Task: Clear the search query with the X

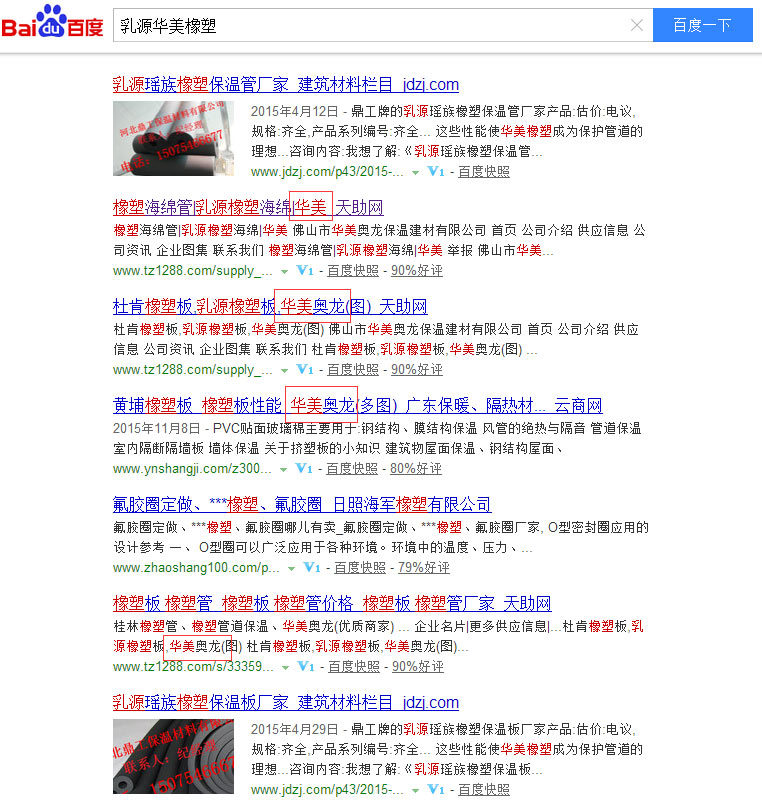Action: tap(637, 25)
